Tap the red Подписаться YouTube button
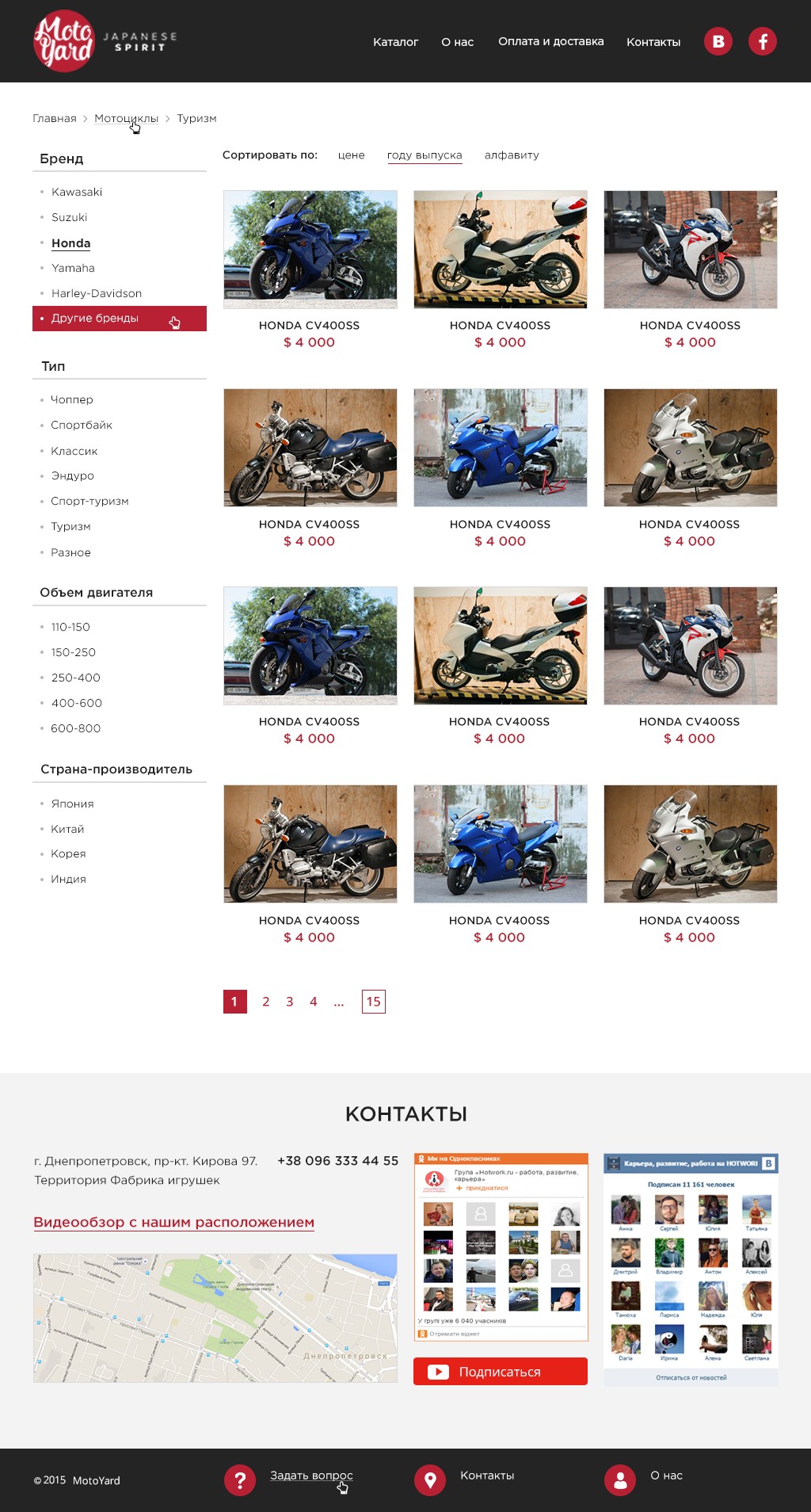The height and width of the screenshot is (1512, 811). click(501, 1372)
